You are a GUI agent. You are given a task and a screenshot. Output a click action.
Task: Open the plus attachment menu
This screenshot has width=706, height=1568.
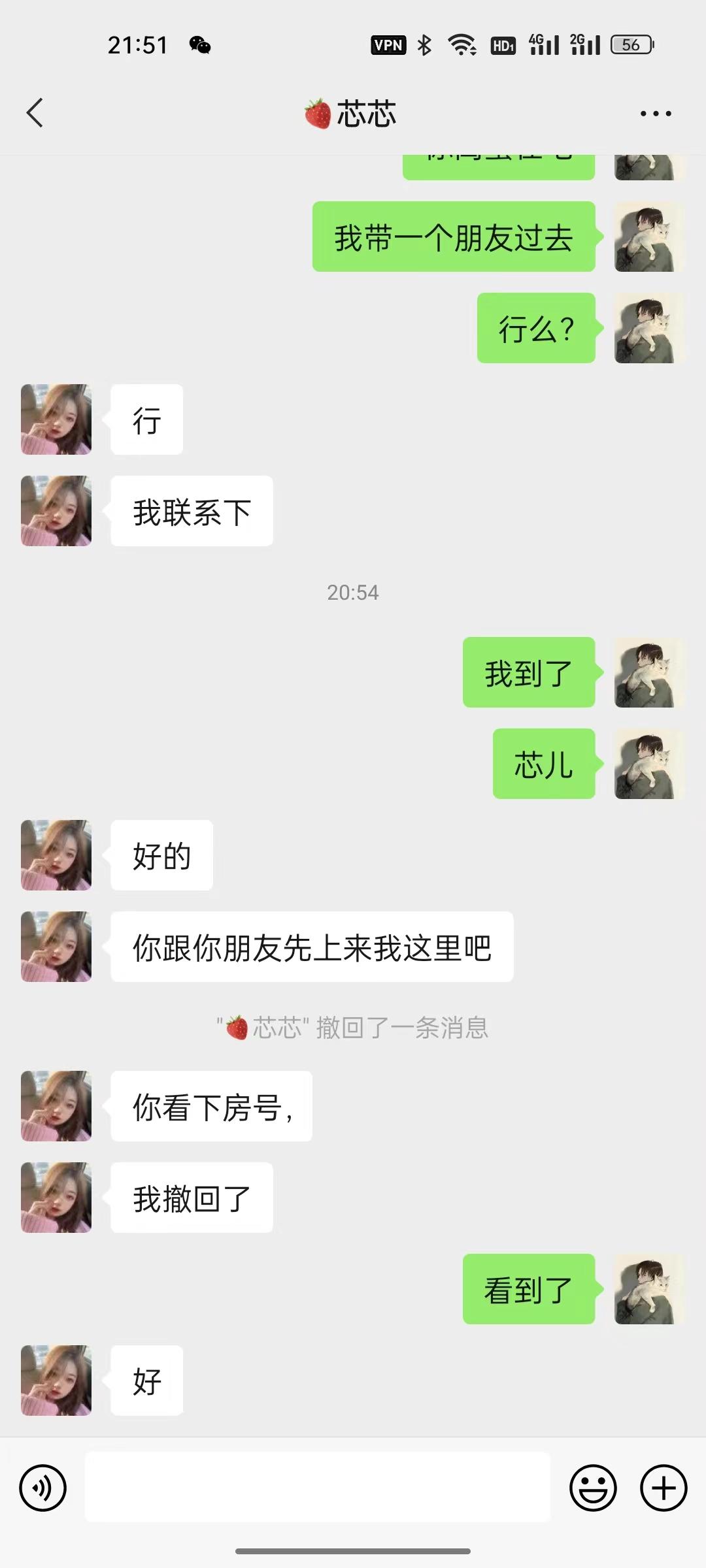click(x=663, y=1488)
